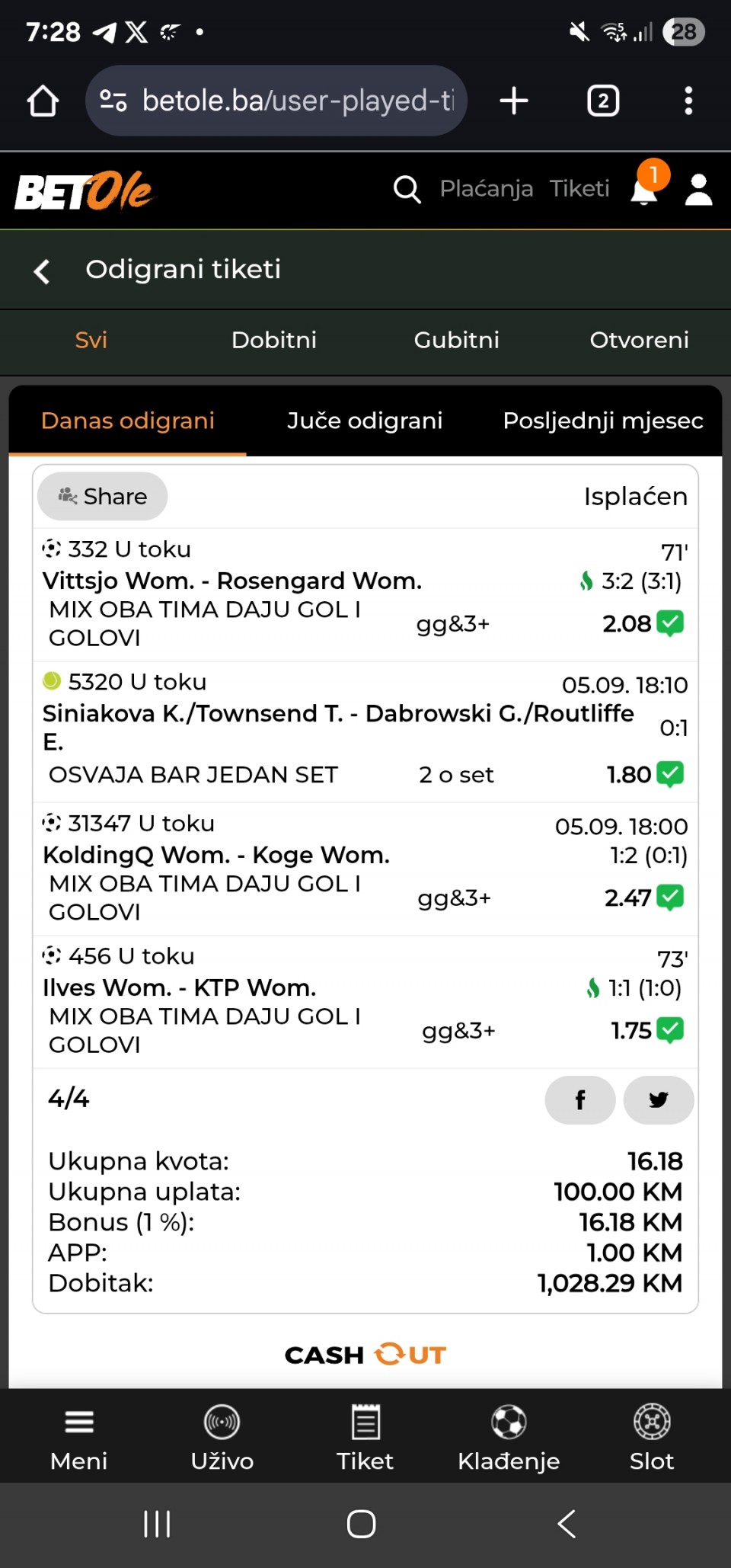The width and height of the screenshot is (731, 1568).
Task: Tap the Share button on the ticket
Action: [x=103, y=497]
